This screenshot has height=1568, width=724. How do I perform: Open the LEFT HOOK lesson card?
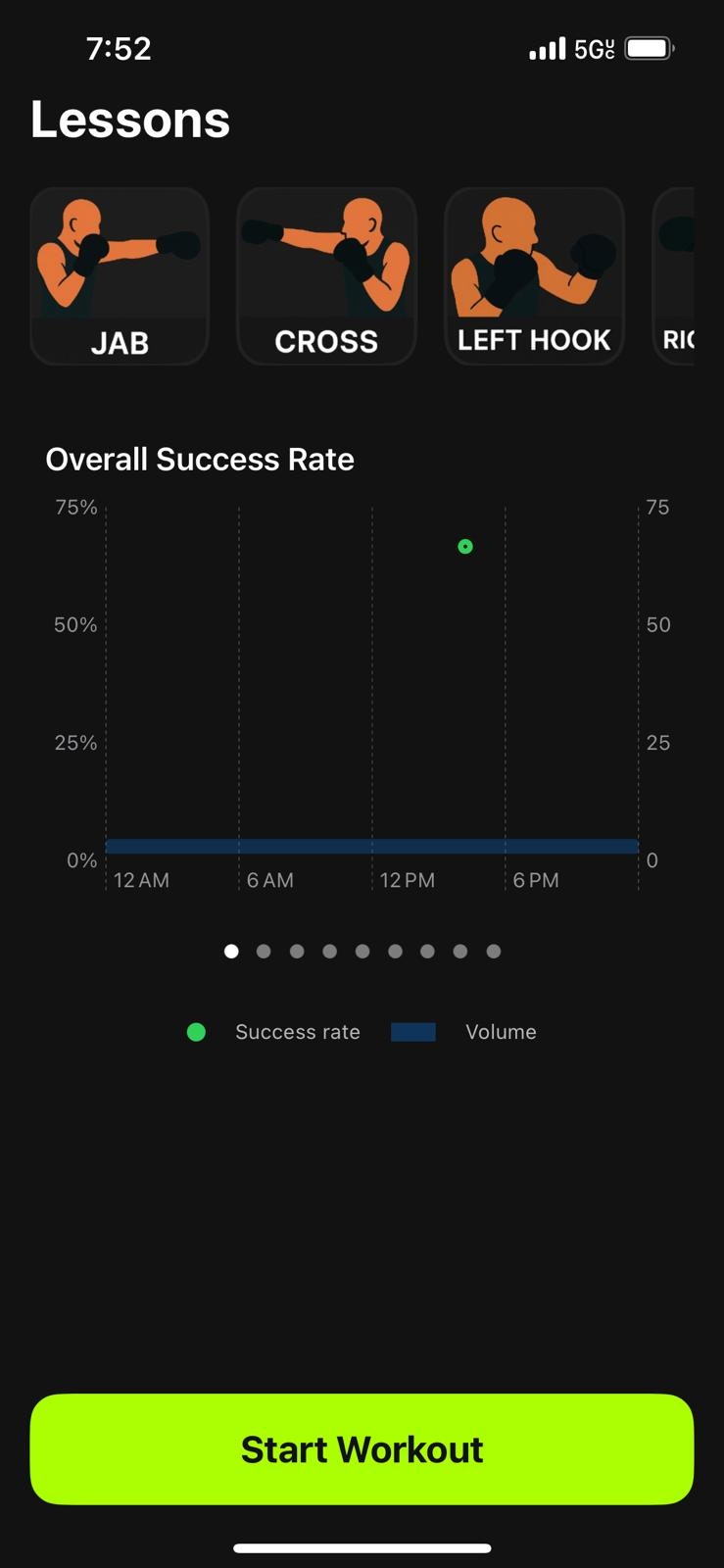534,276
